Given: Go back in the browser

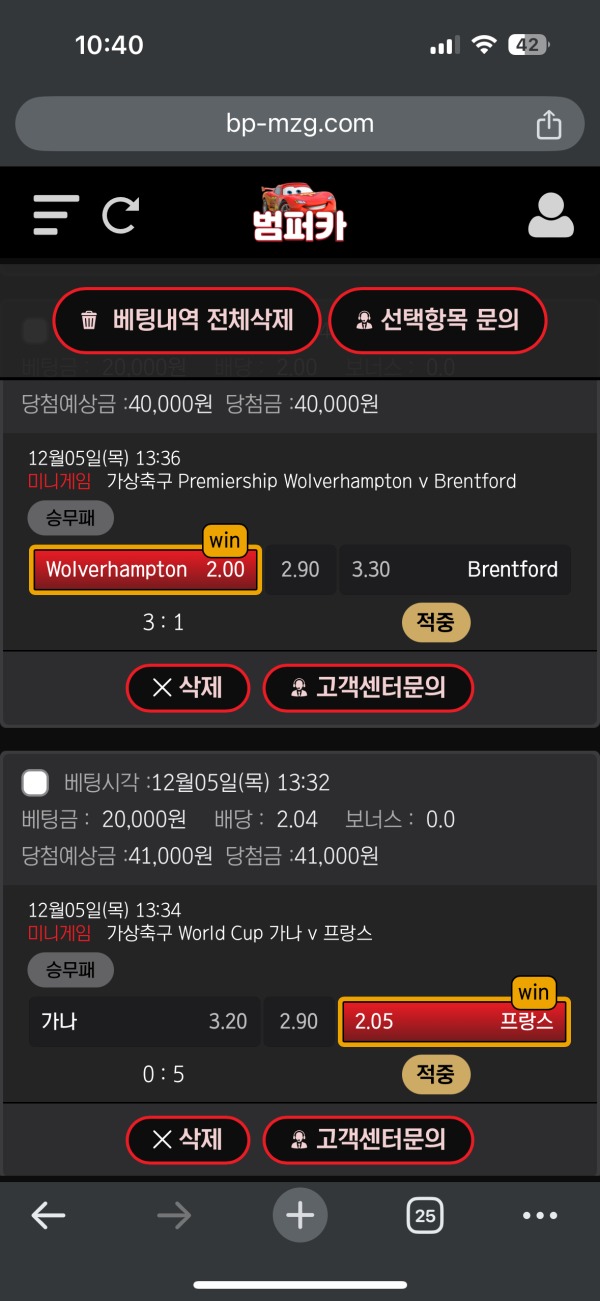Looking at the screenshot, I should pos(48,1216).
